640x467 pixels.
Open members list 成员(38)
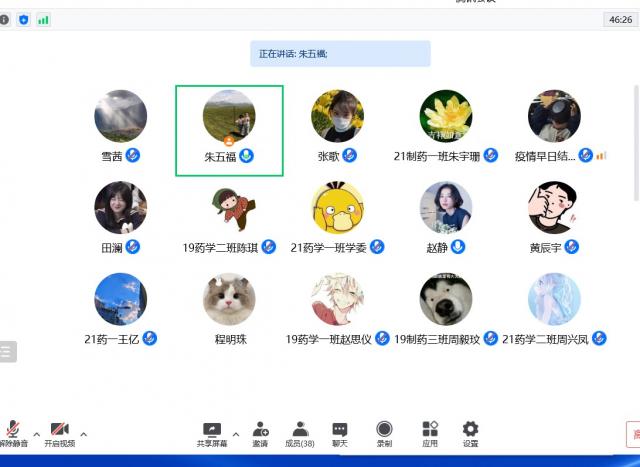click(300, 432)
